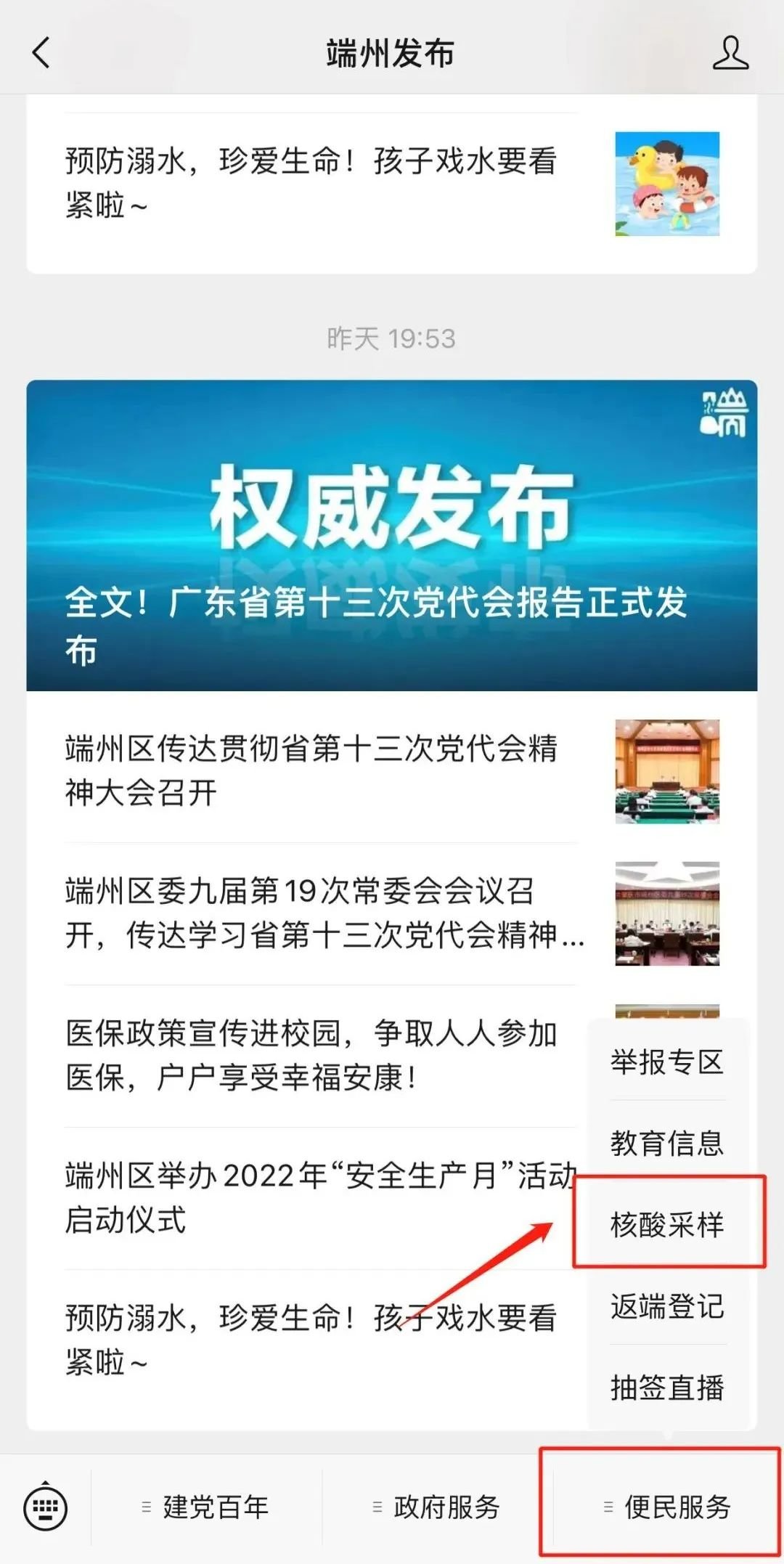The image size is (784, 1564).
Task: Open the 返端登记 menu option
Action: point(667,1306)
